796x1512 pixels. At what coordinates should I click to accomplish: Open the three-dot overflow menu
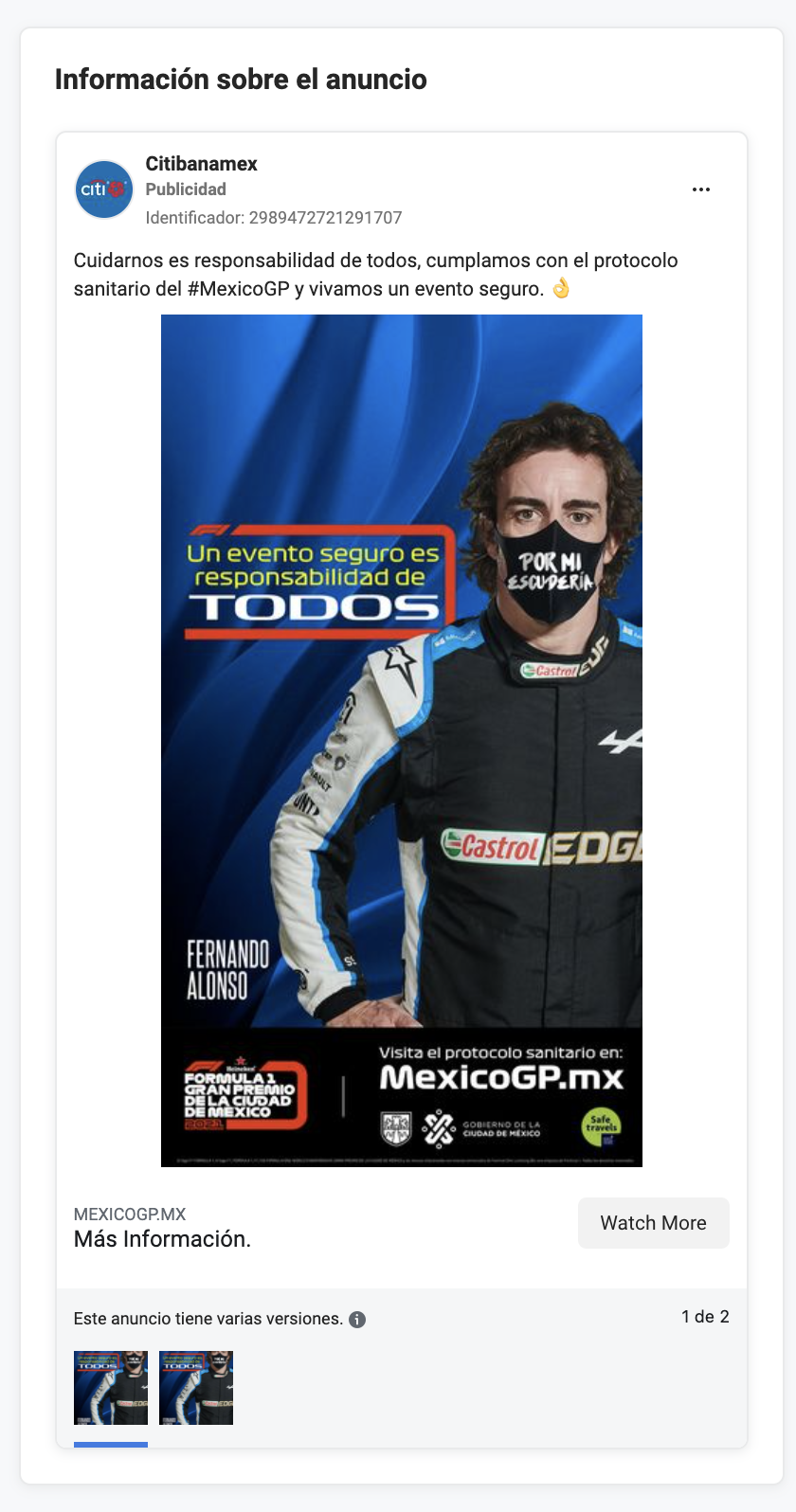pyautogui.click(x=701, y=189)
